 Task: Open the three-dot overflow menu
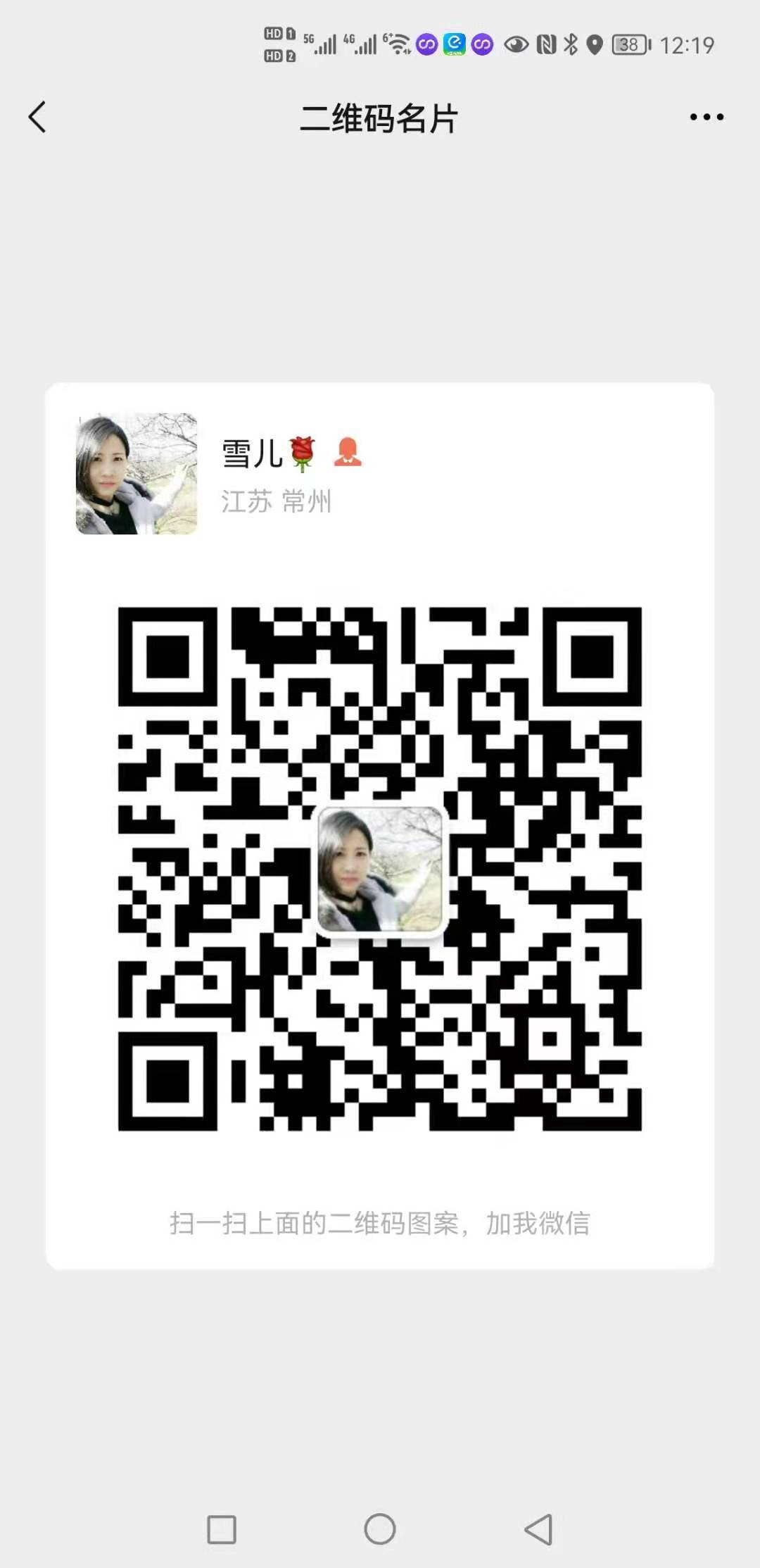pyautogui.click(x=706, y=117)
